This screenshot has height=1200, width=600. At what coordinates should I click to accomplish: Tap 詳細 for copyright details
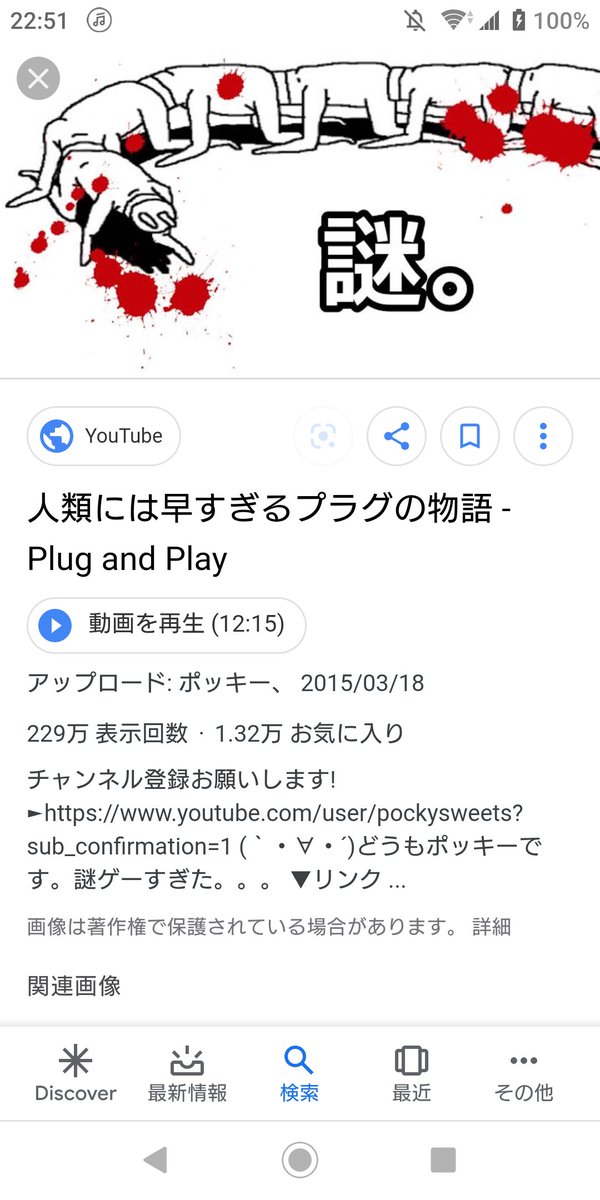491,927
